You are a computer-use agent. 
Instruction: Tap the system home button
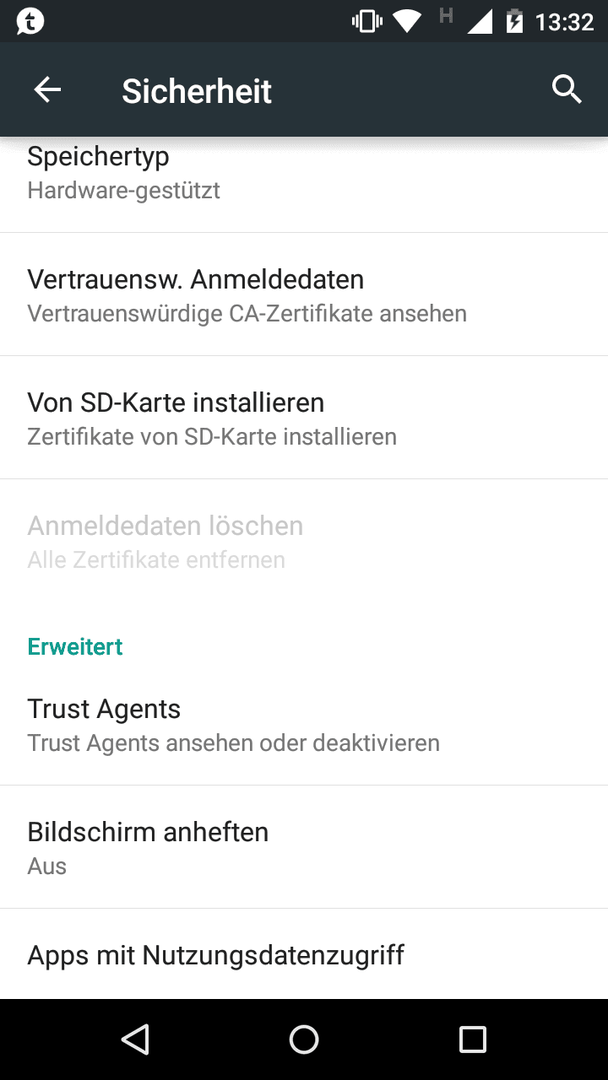[x=304, y=1039]
